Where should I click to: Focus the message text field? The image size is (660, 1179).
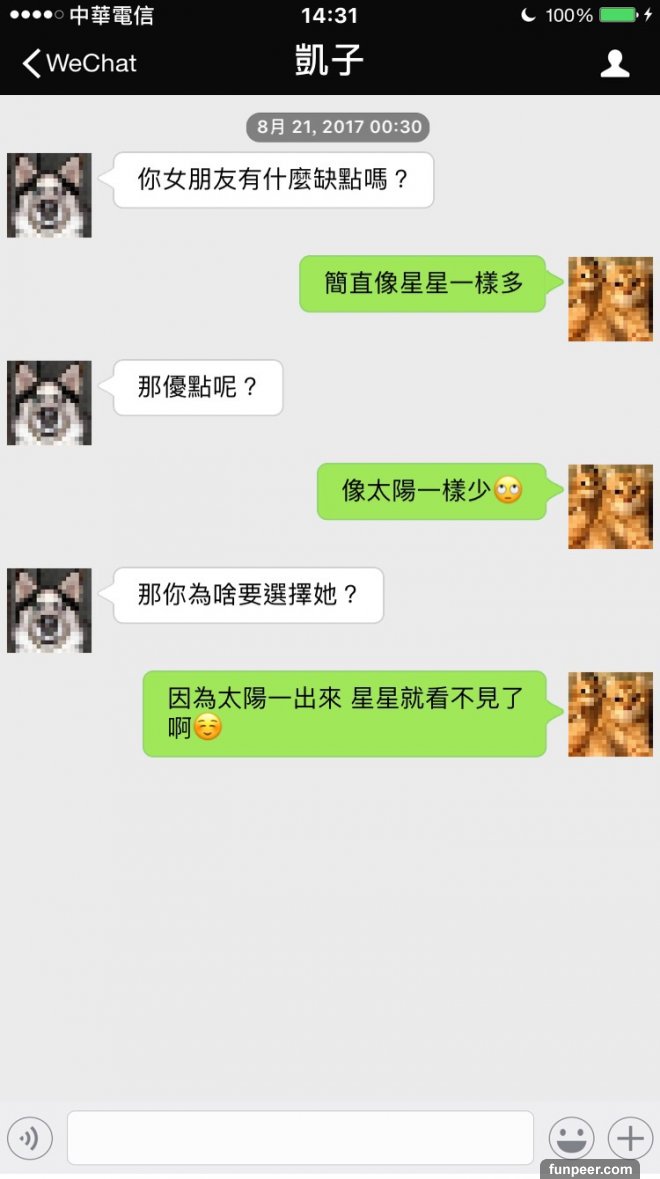click(x=300, y=1138)
